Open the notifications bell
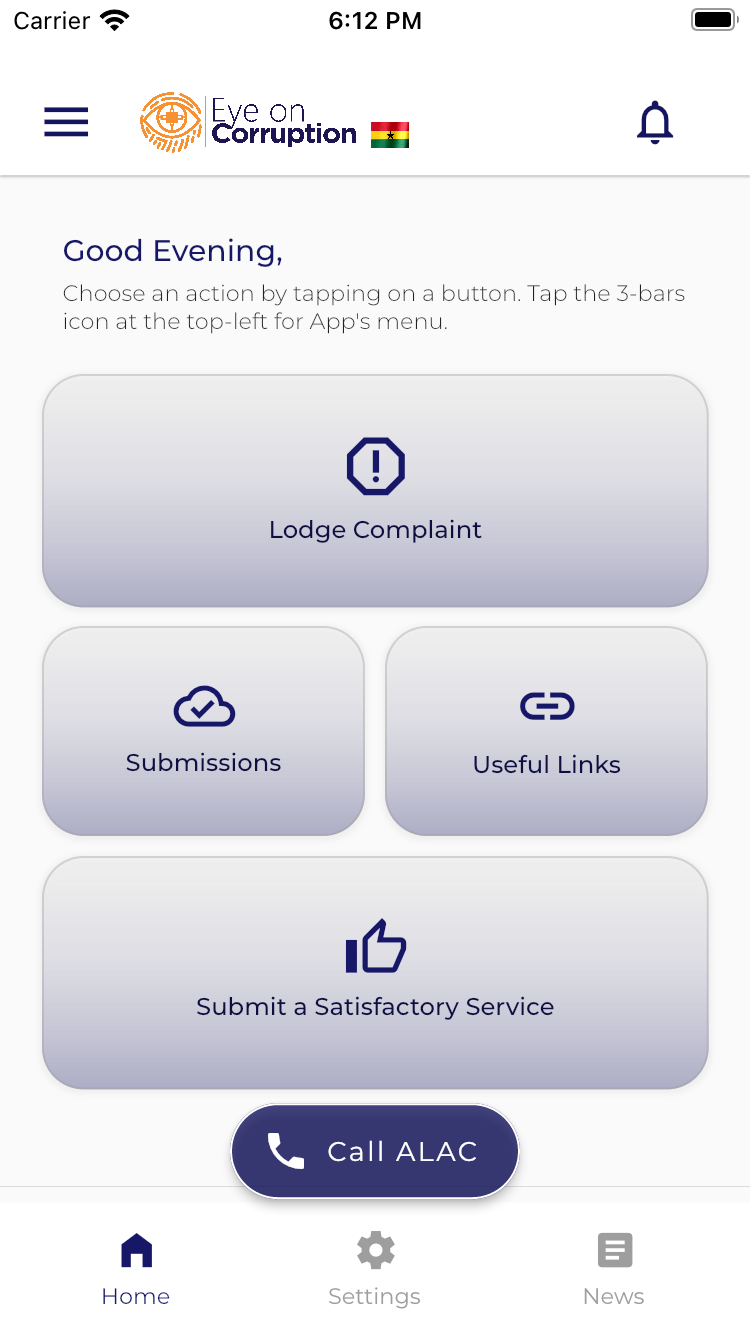 (655, 122)
